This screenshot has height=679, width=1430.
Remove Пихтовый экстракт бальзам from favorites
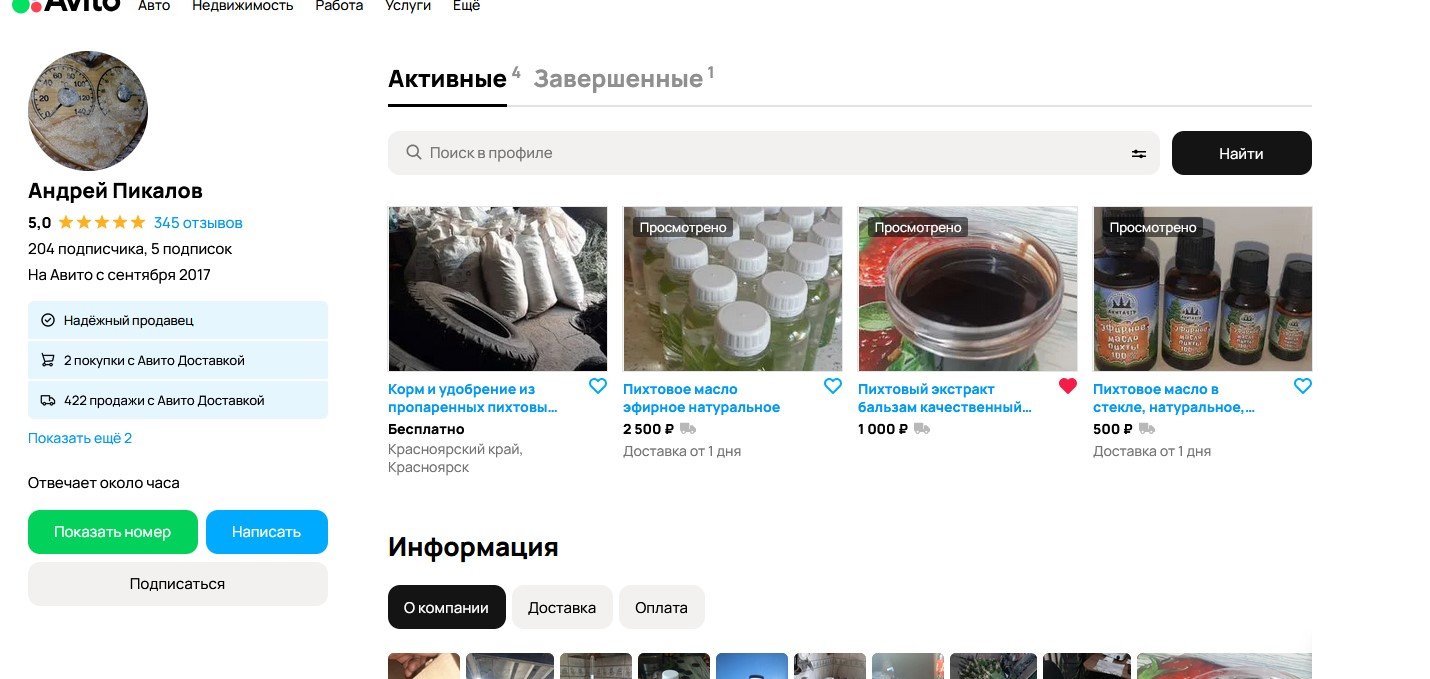pyautogui.click(x=1067, y=386)
